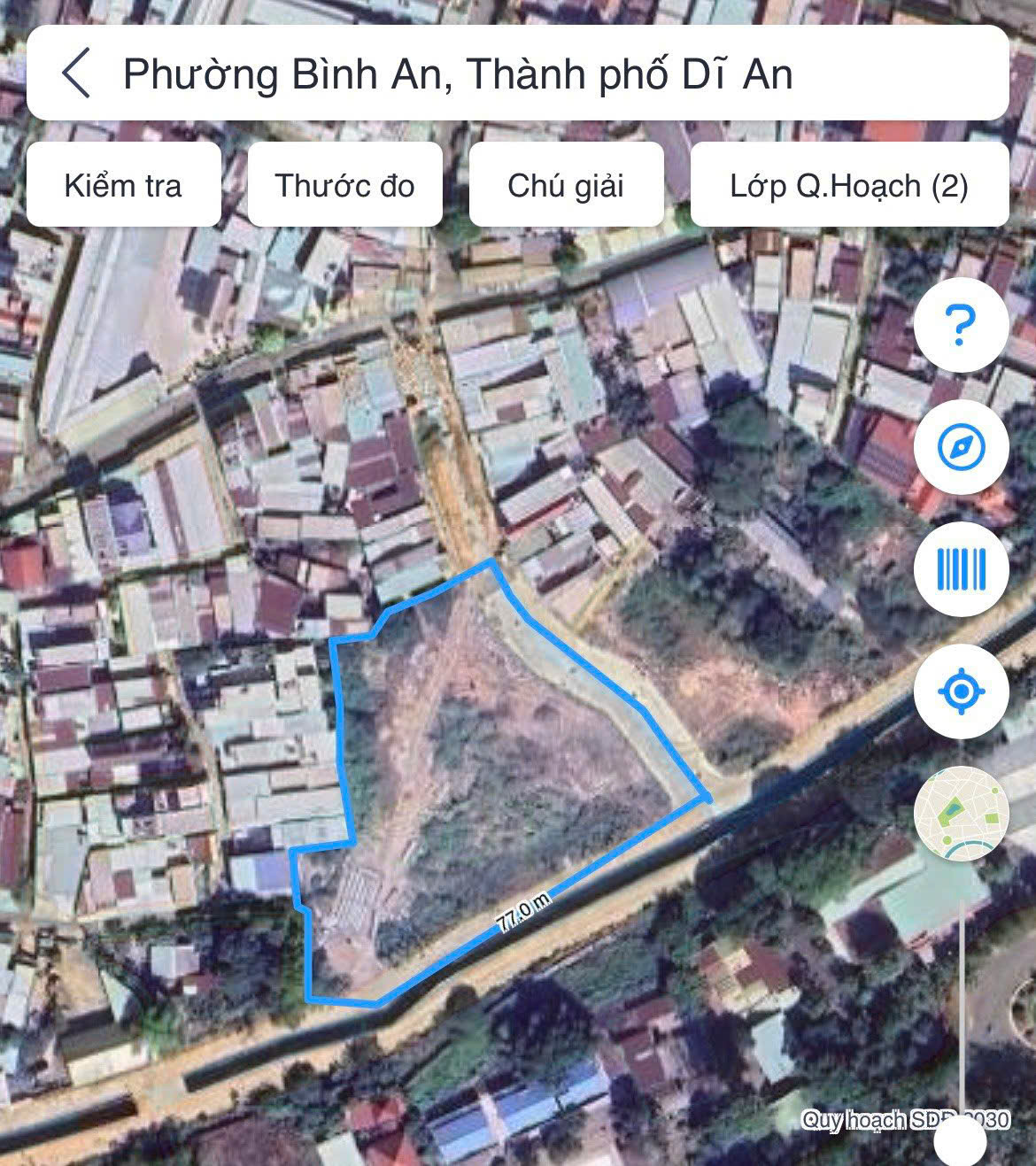1036x1166 pixels.
Task: Tap the planning layer opacity slider
Action: tap(961, 1142)
